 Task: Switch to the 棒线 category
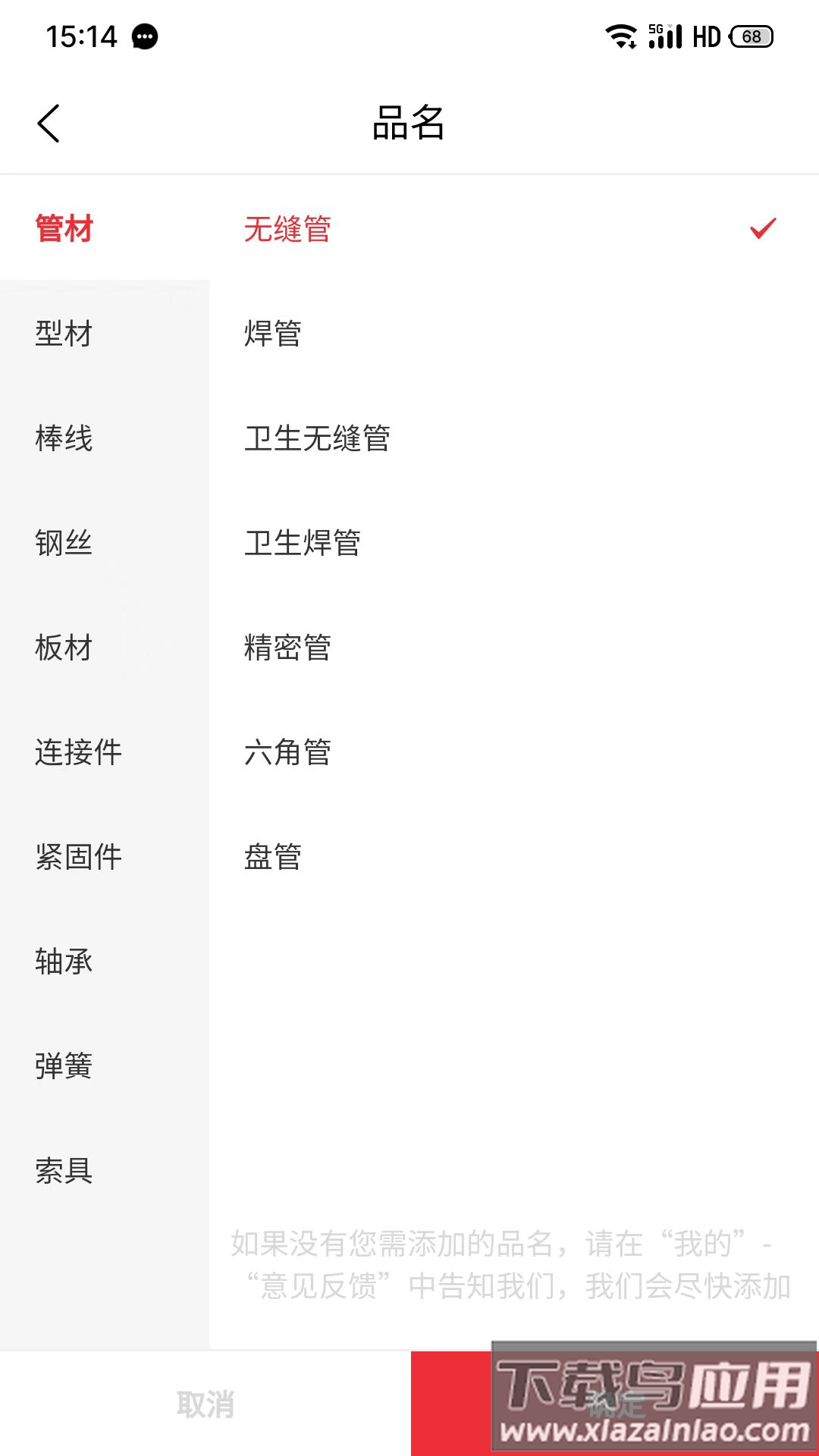64,438
